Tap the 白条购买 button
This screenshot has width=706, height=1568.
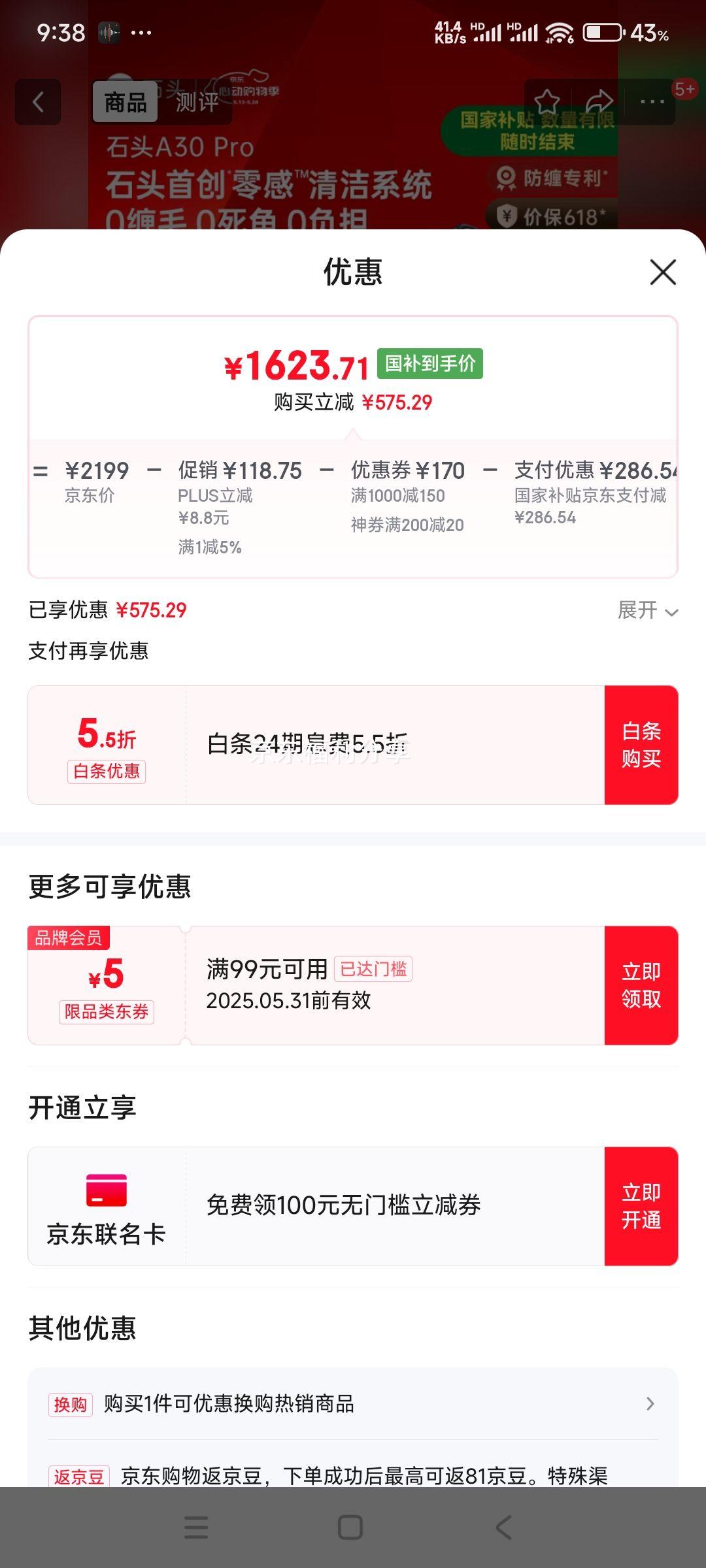pyautogui.click(x=641, y=745)
